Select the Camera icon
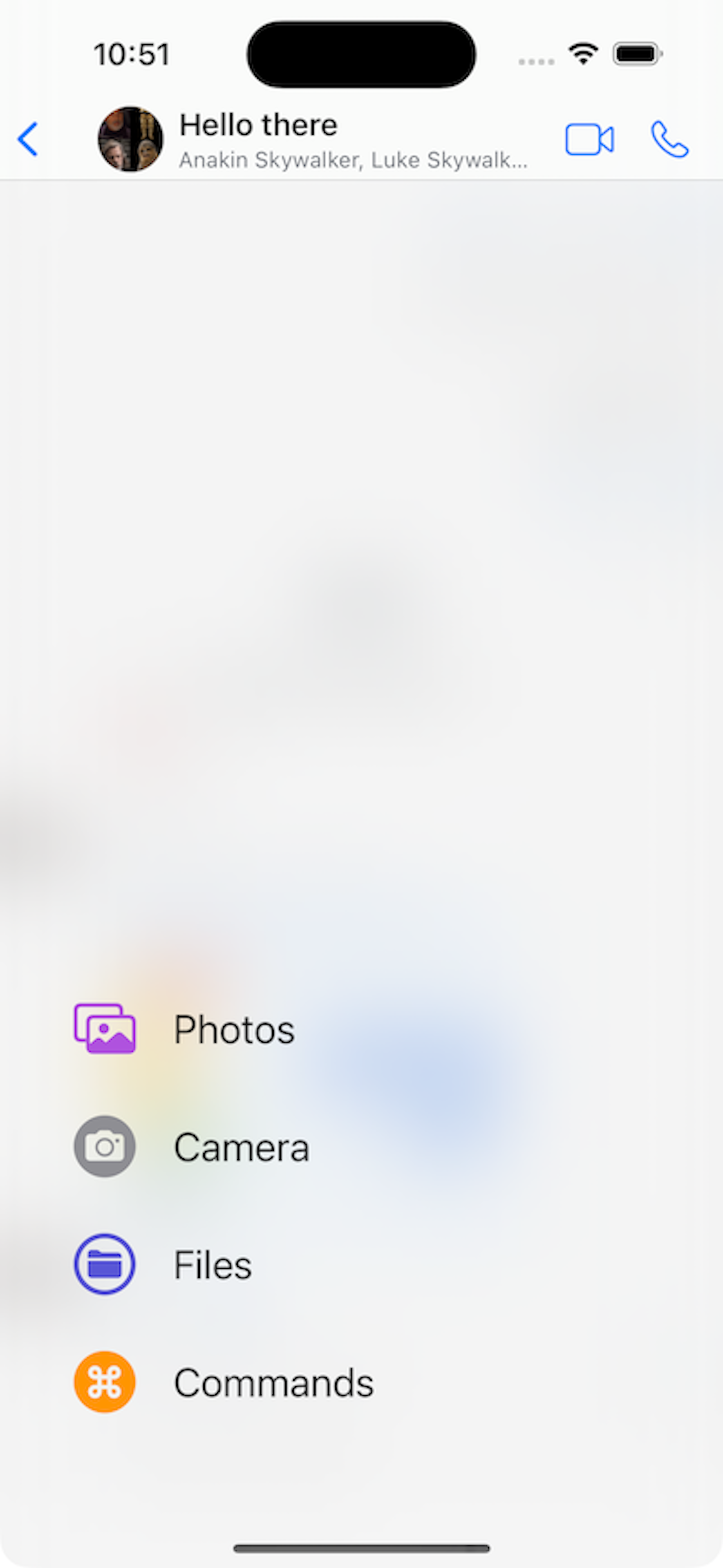This screenshot has width=723, height=1568. 104,1146
